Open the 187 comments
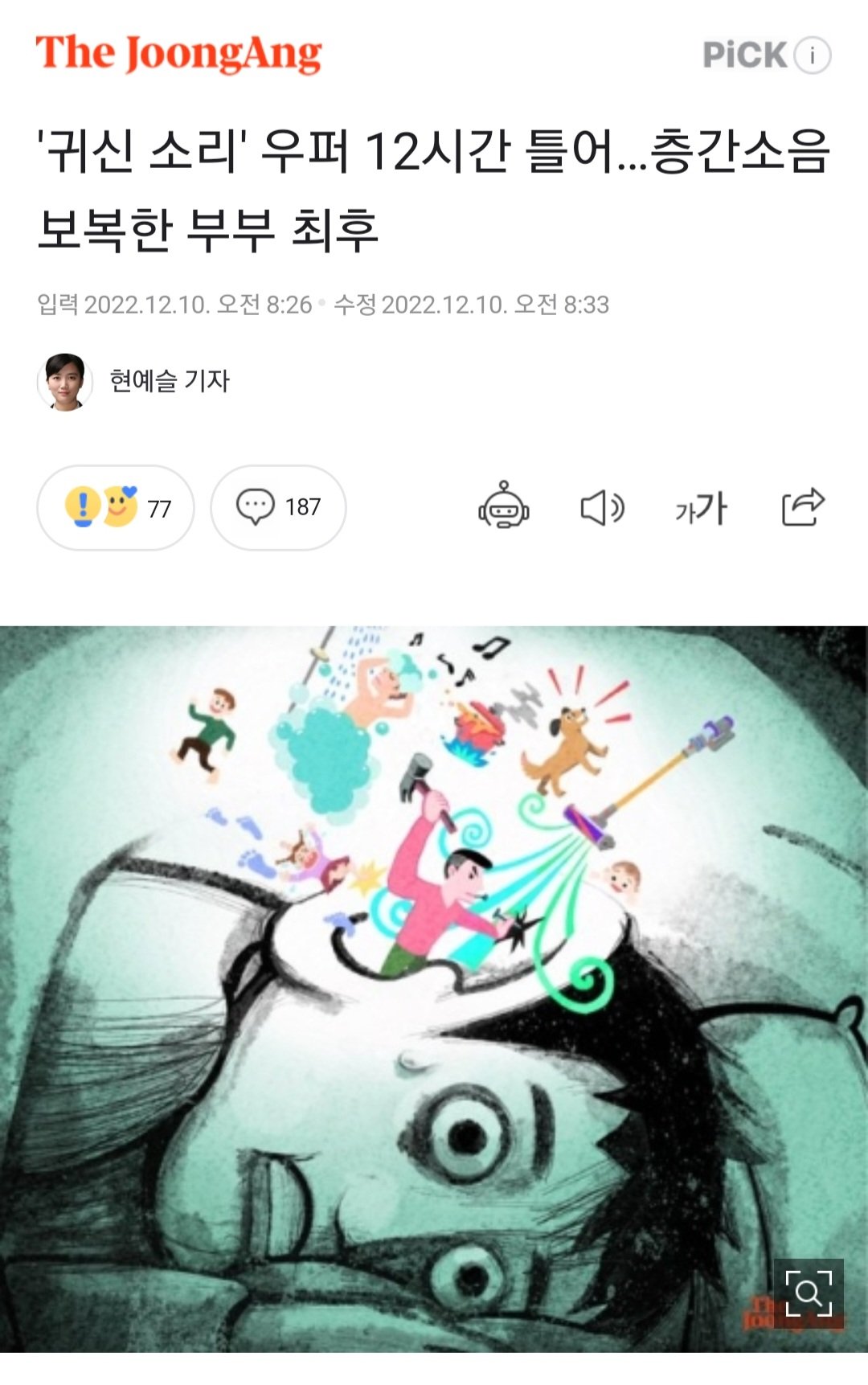Screen dimensions: 868x1385 point(278,508)
